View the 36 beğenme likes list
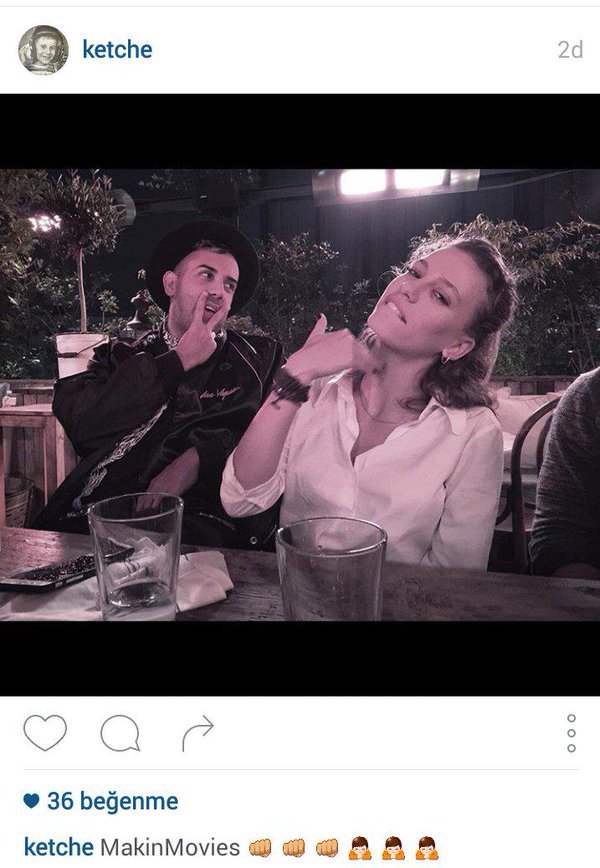600x868 pixels. [x=112, y=801]
